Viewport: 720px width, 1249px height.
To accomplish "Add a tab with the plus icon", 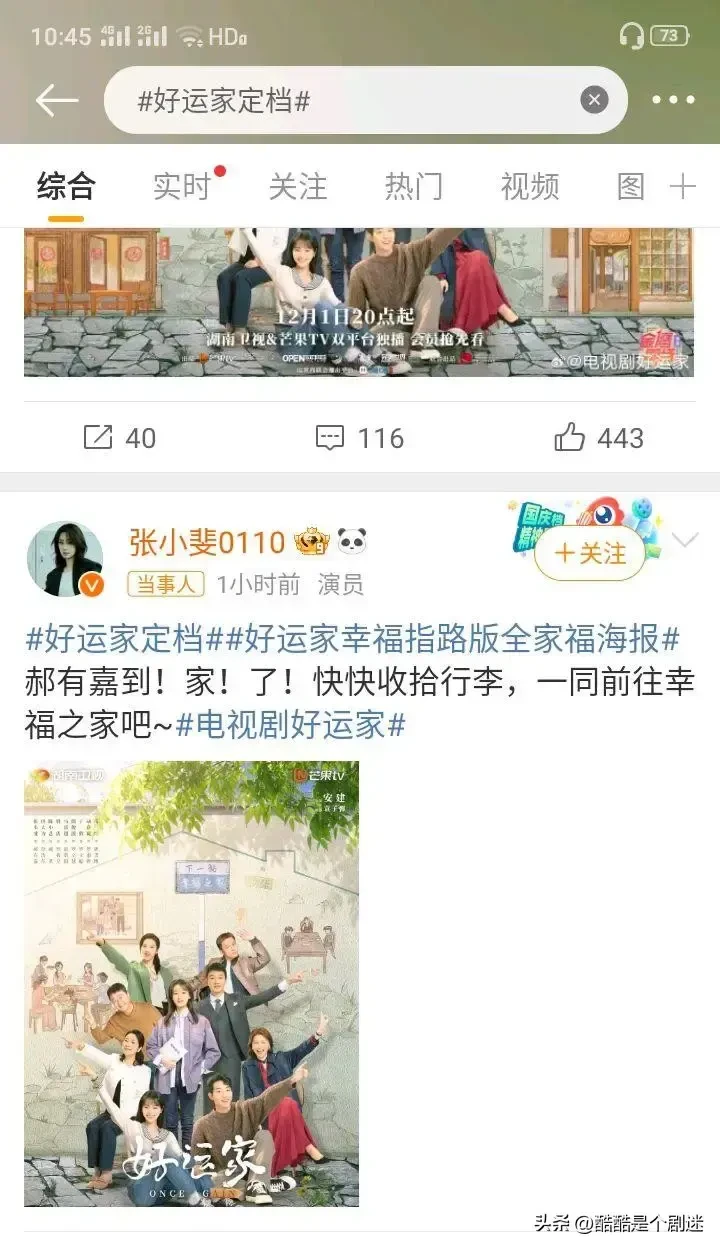I will pos(682,186).
